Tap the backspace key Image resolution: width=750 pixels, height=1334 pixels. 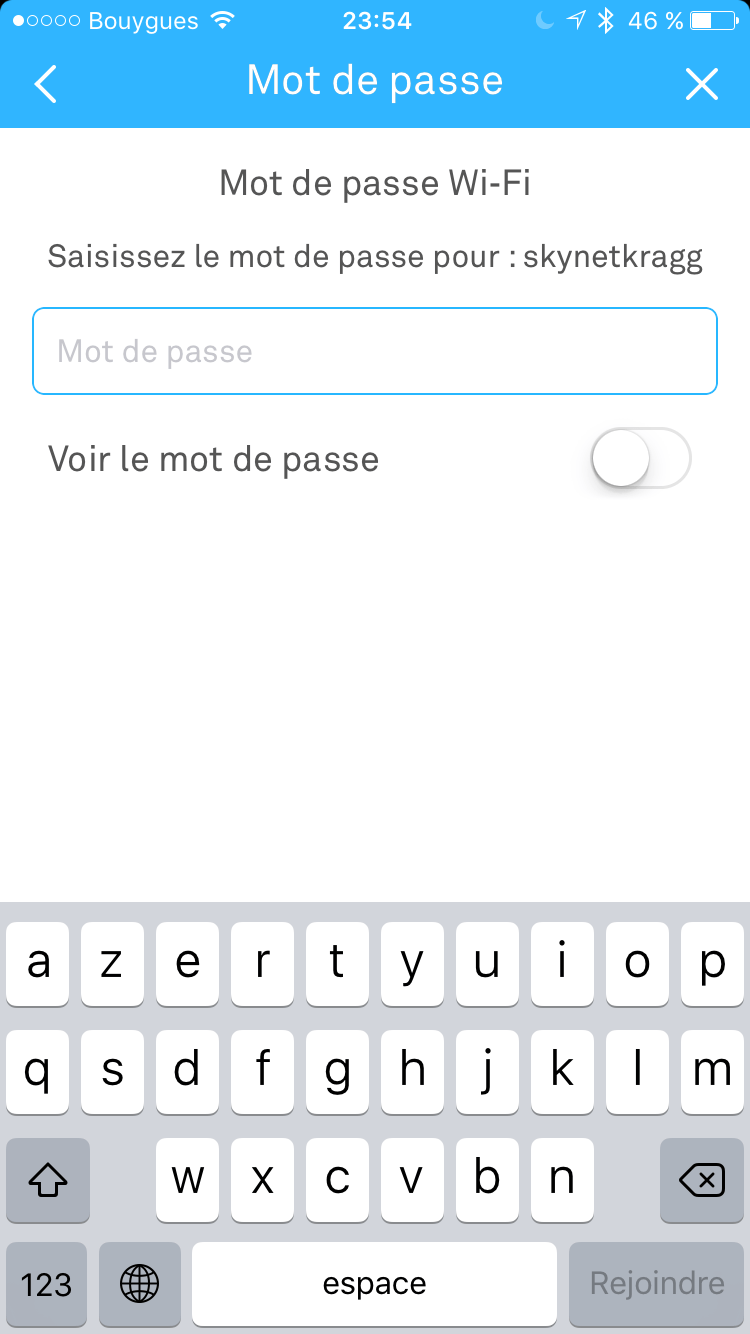pos(701,1181)
